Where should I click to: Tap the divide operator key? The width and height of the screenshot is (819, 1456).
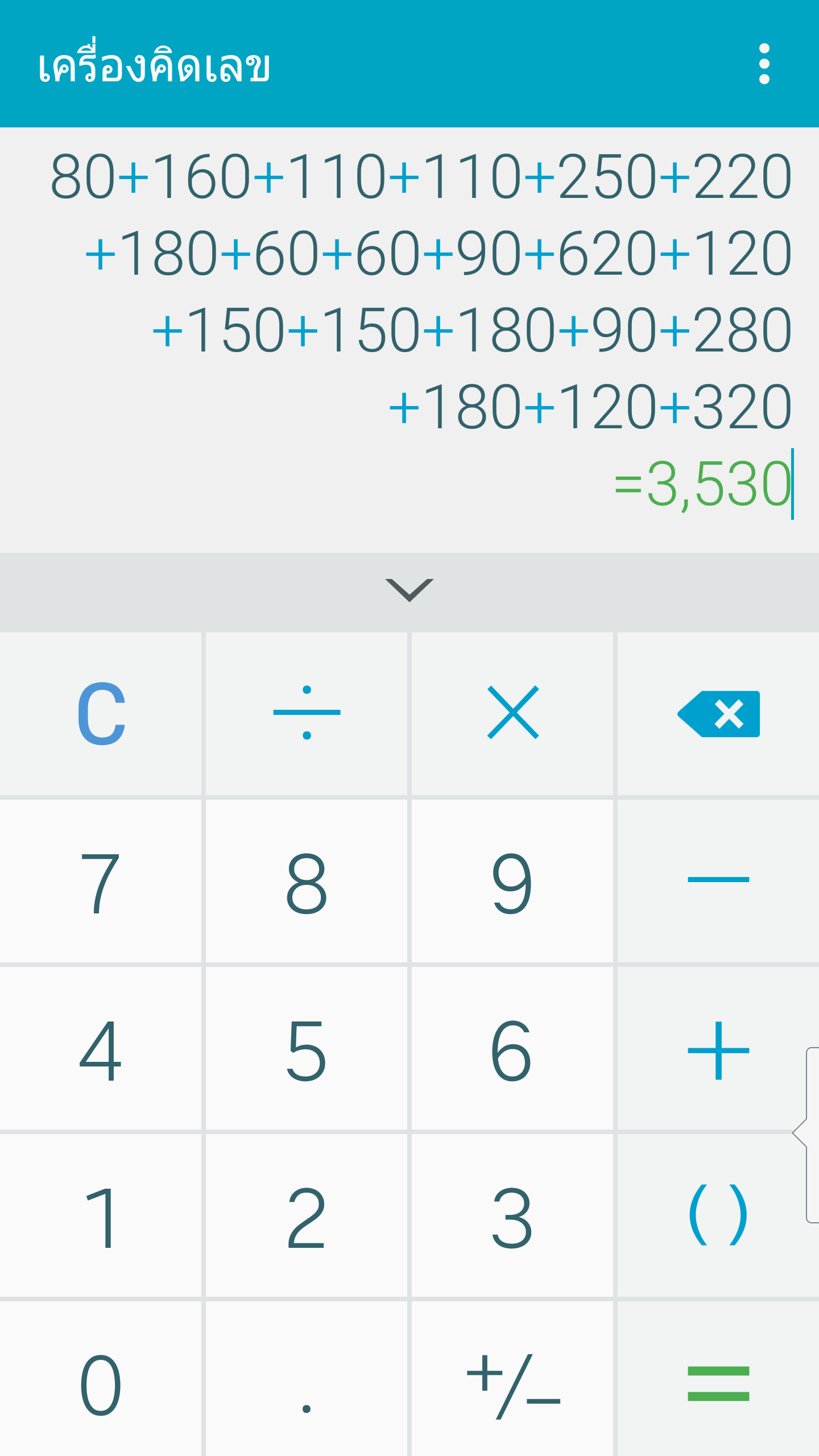[x=307, y=713]
